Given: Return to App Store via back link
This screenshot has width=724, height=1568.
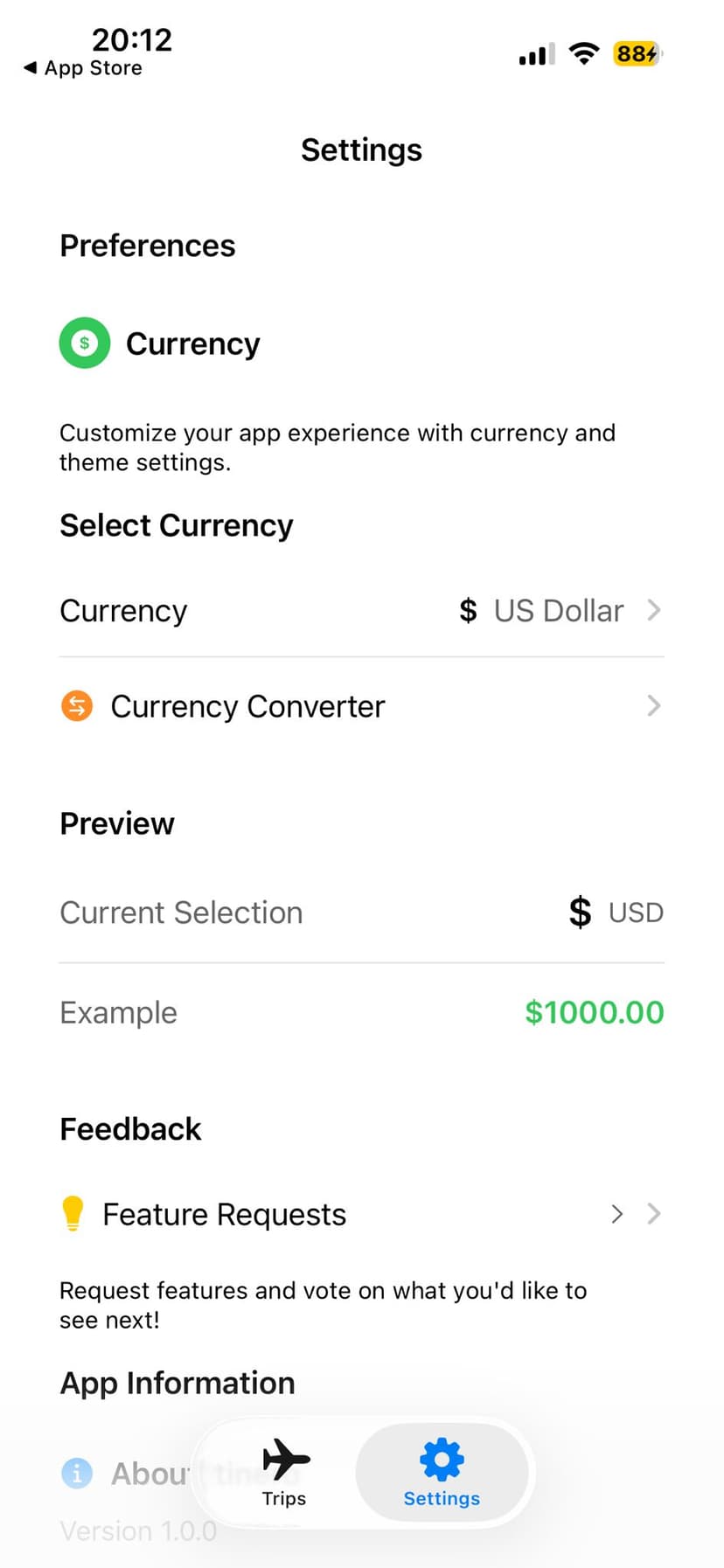Looking at the screenshot, I should (83, 67).
